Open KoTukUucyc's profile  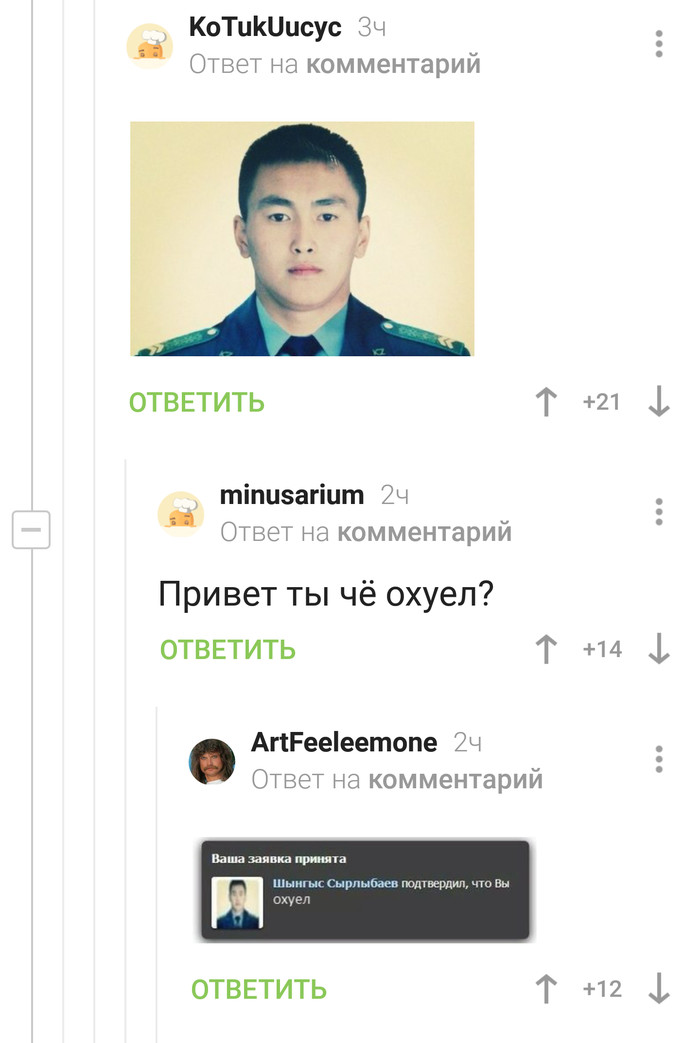pos(265,27)
